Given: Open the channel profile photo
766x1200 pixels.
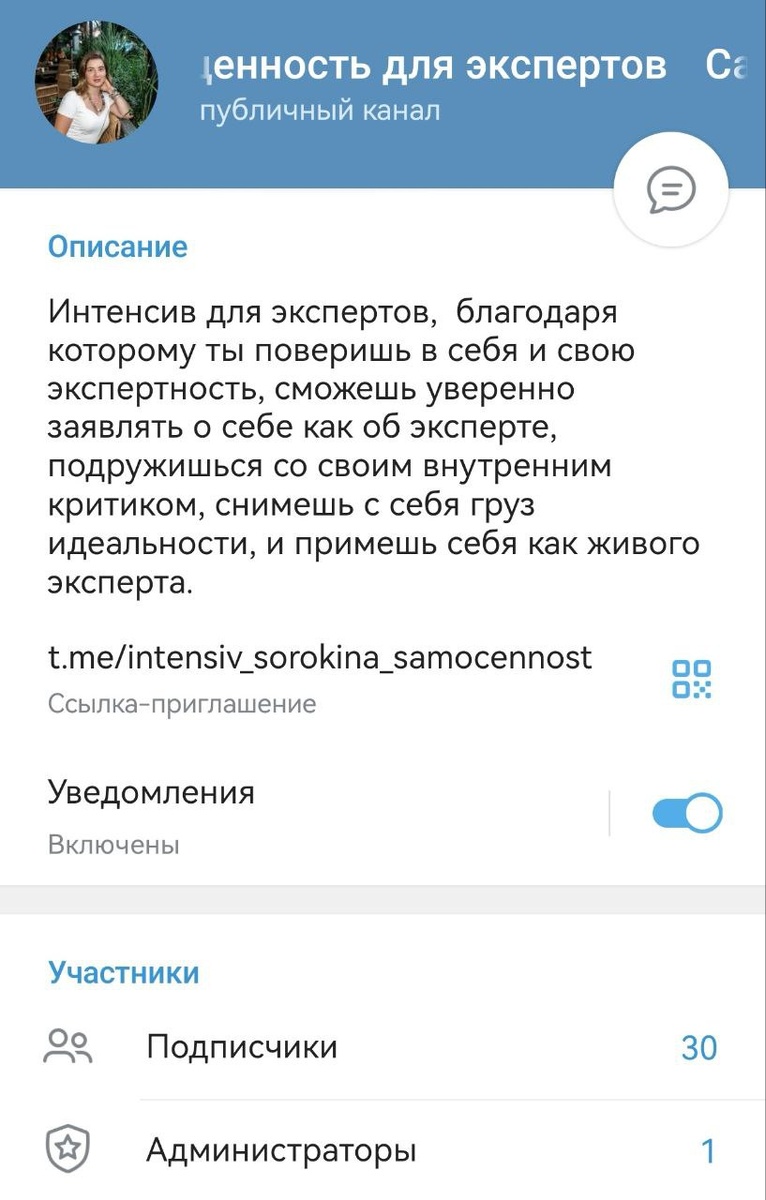Looking at the screenshot, I should 96,82.
